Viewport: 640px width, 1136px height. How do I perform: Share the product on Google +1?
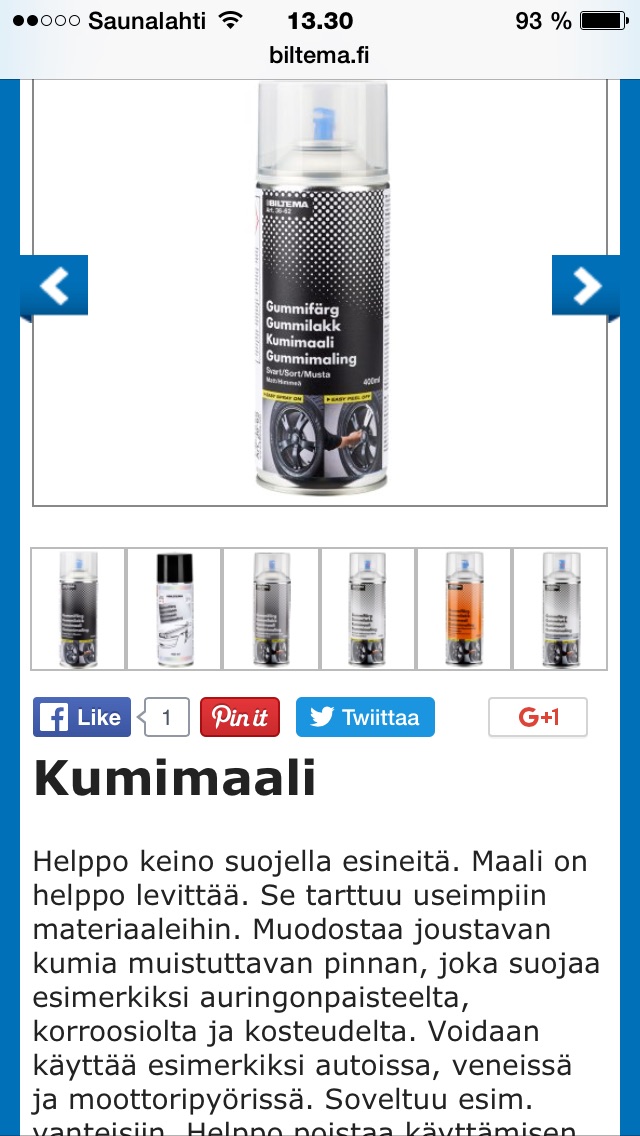[x=538, y=717]
